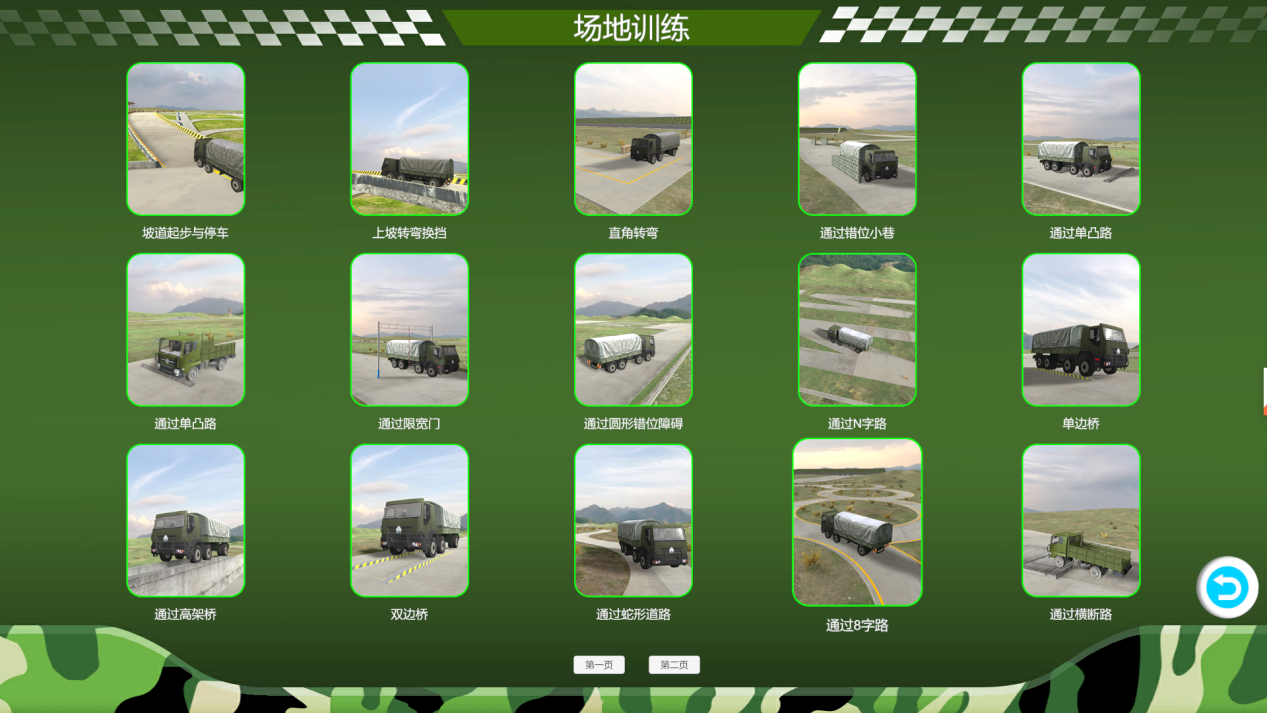Select the 上坡转弯换挡 tile
Image resolution: width=1267 pixels, height=713 pixels.
(409, 139)
